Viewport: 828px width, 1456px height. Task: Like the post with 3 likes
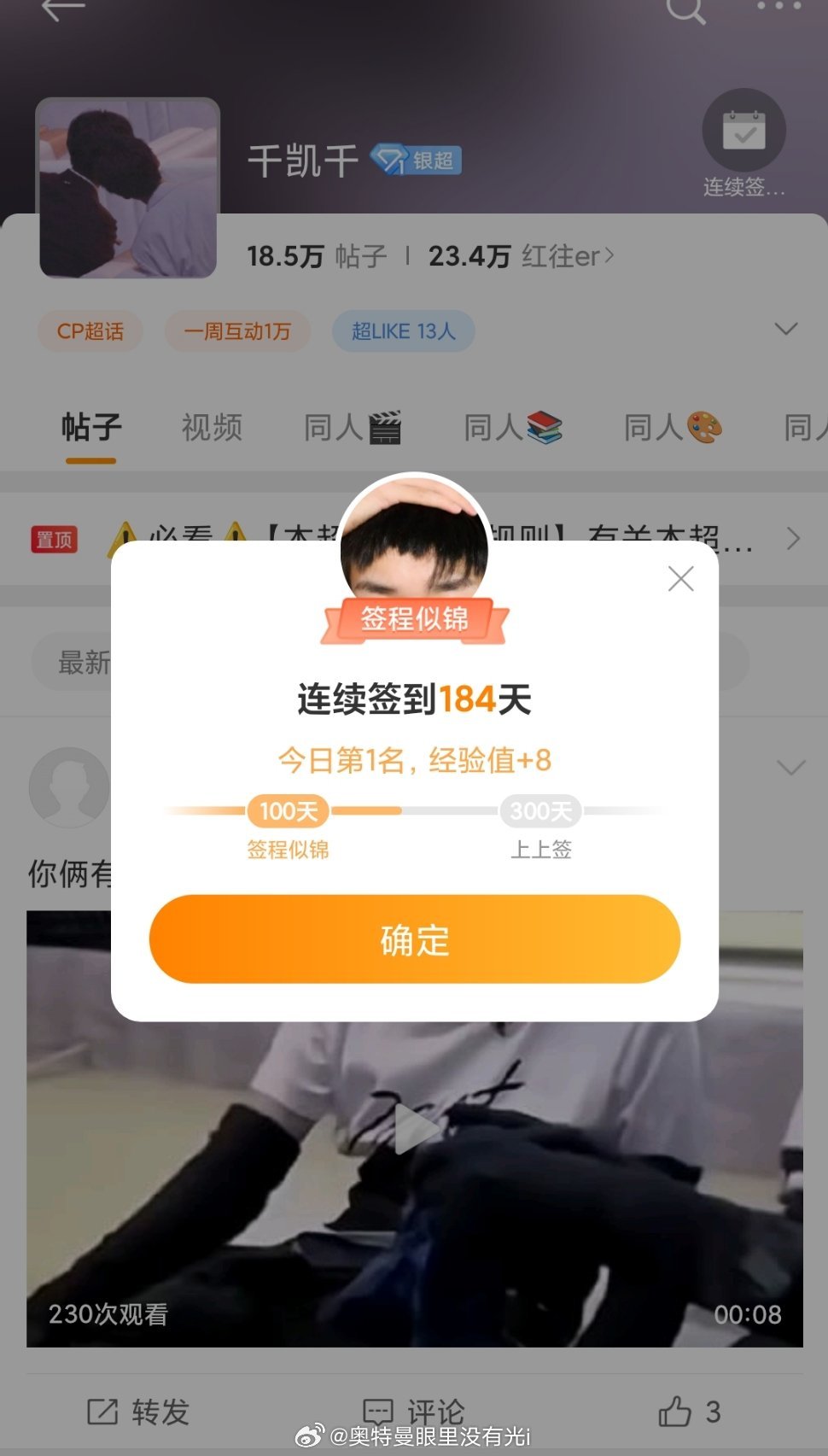click(x=689, y=1412)
